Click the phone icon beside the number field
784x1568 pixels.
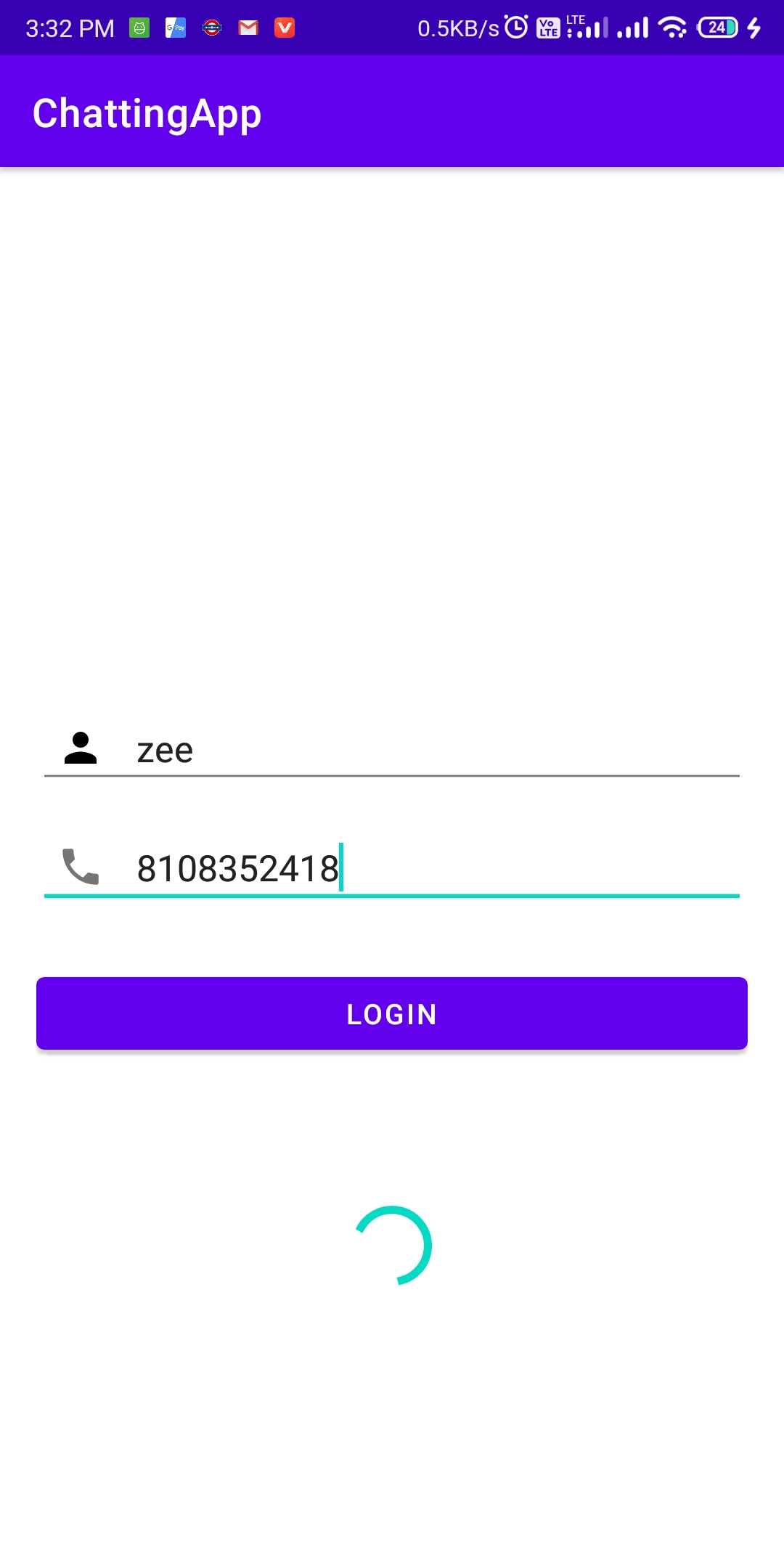pos(80,866)
